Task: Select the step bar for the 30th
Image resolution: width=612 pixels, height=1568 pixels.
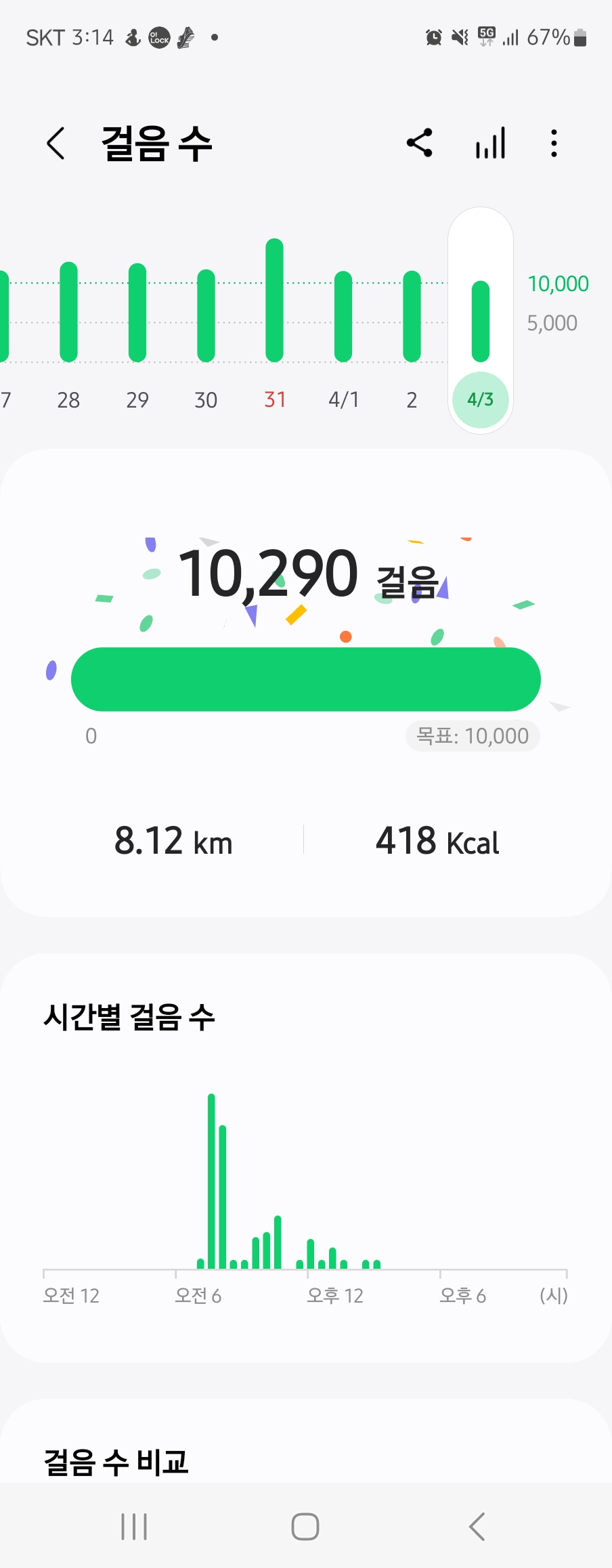Action: (x=206, y=315)
